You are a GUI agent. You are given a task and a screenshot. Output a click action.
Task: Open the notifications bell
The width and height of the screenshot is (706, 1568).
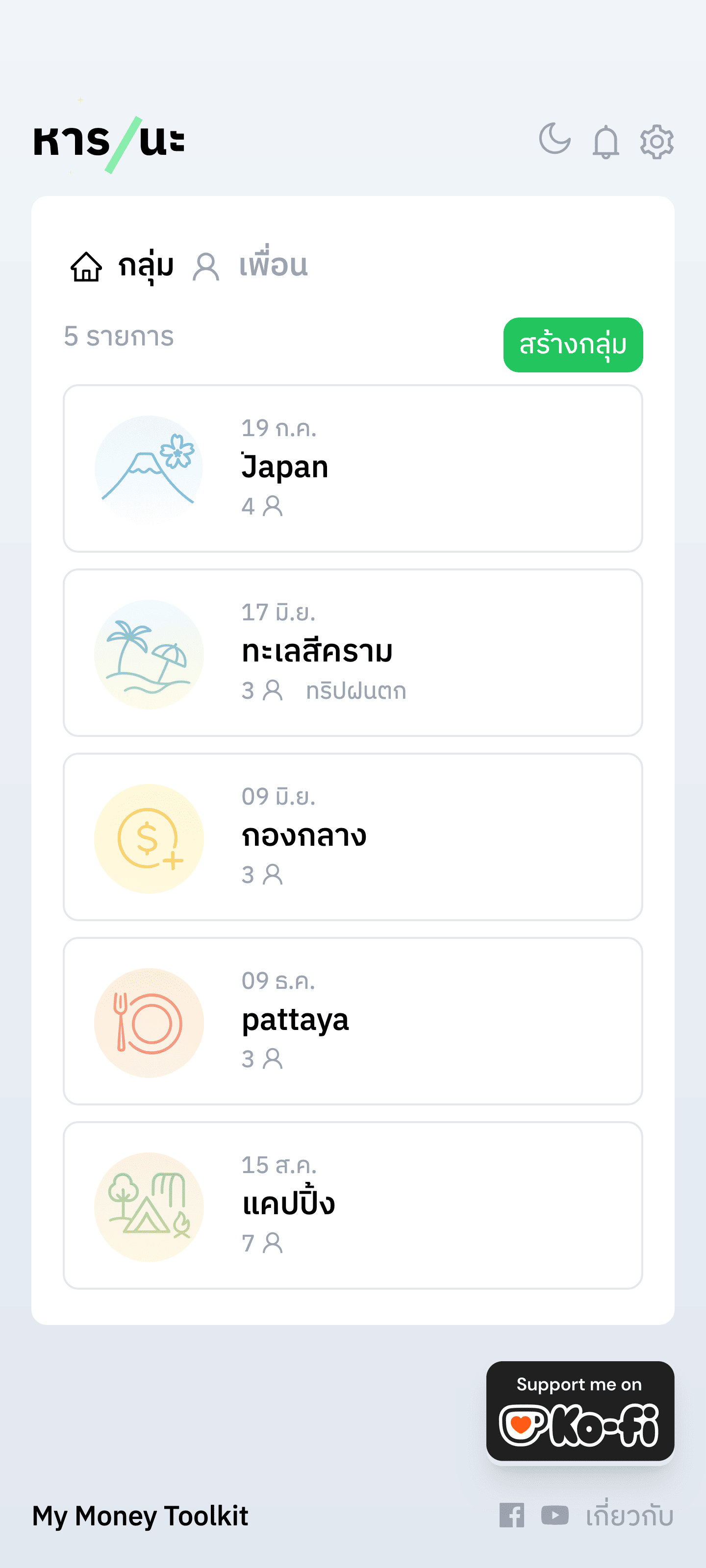605,143
